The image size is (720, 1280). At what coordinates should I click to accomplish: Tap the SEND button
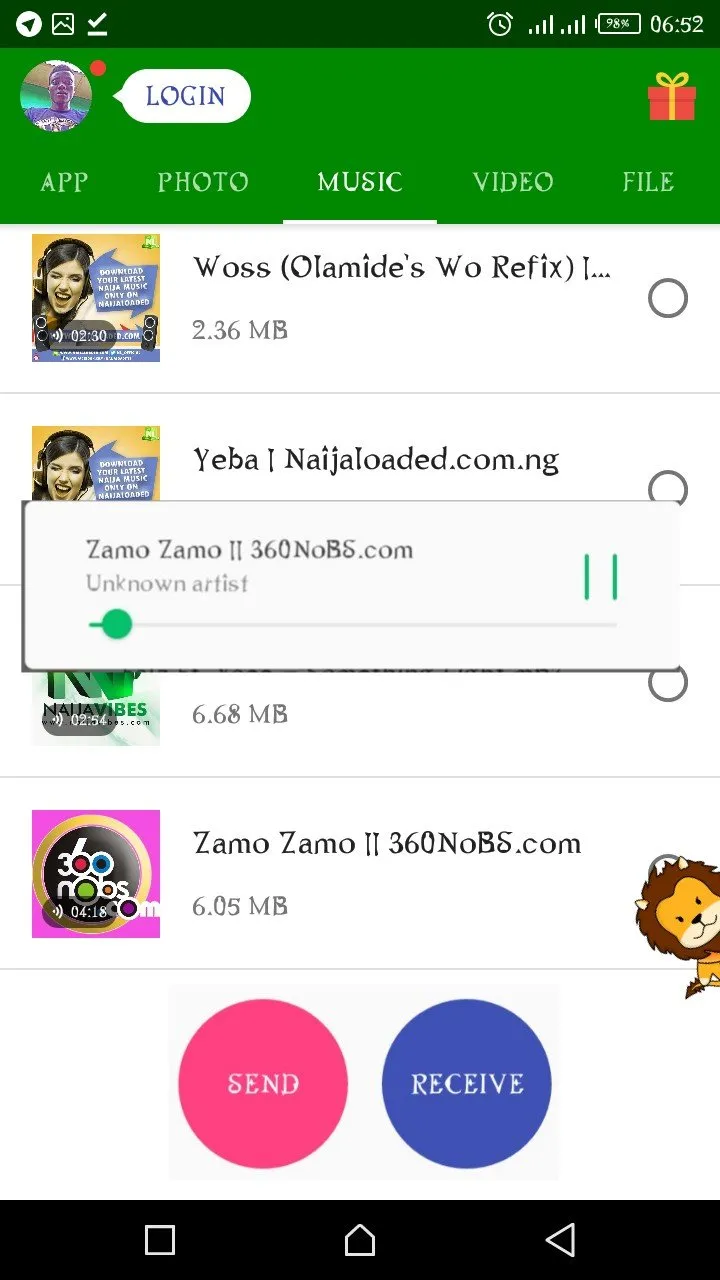[x=263, y=1084]
